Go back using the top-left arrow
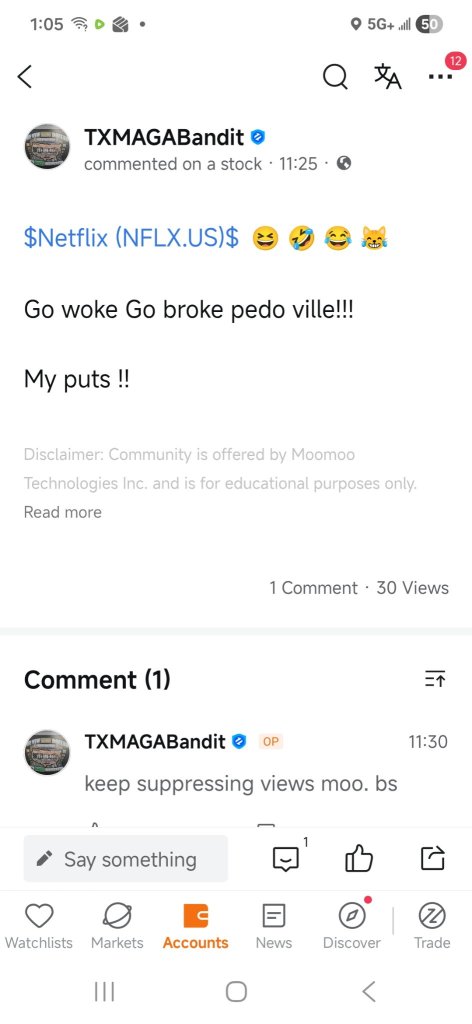472x1024 pixels. (x=25, y=77)
